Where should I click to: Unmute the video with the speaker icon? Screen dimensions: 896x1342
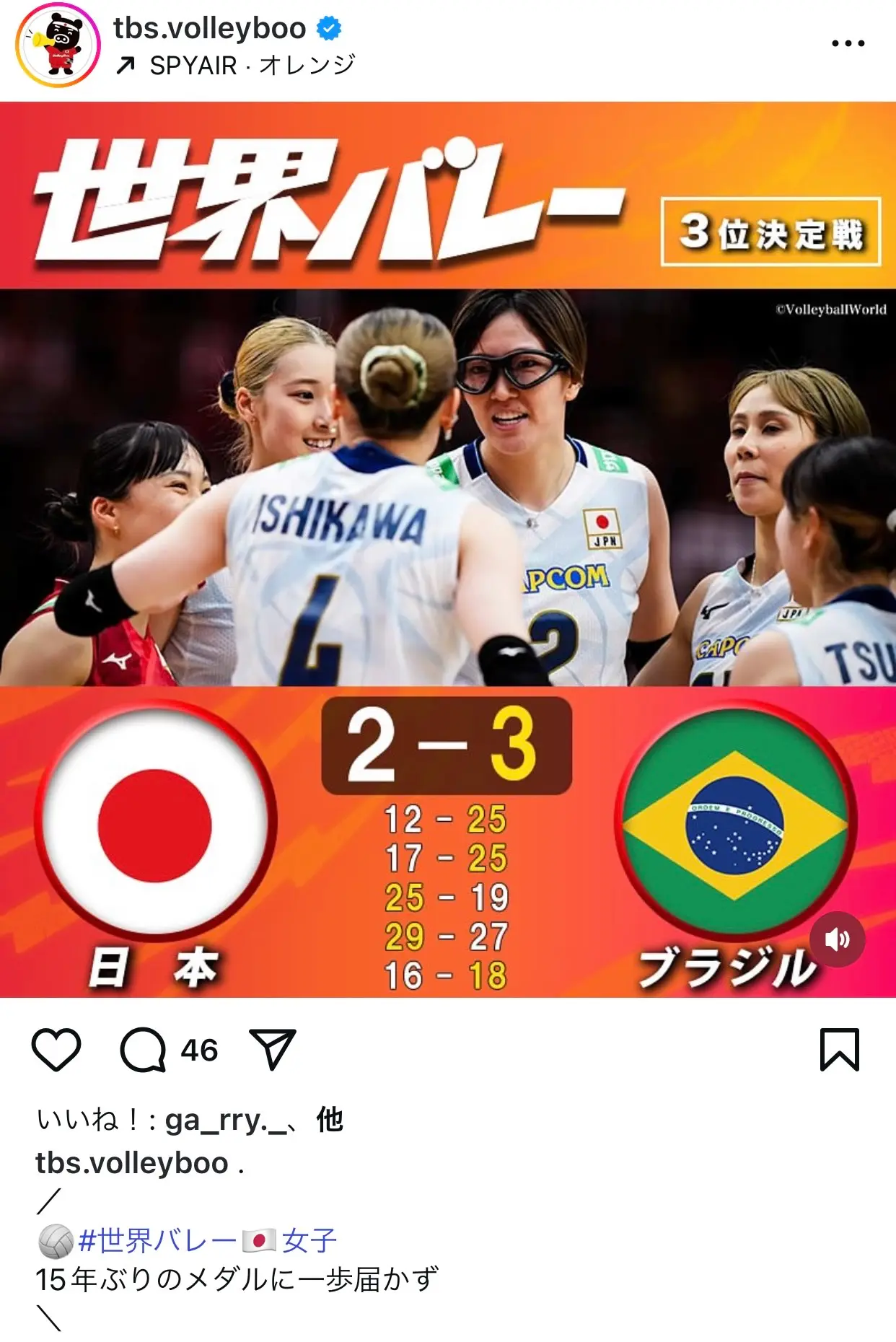click(x=837, y=939)
